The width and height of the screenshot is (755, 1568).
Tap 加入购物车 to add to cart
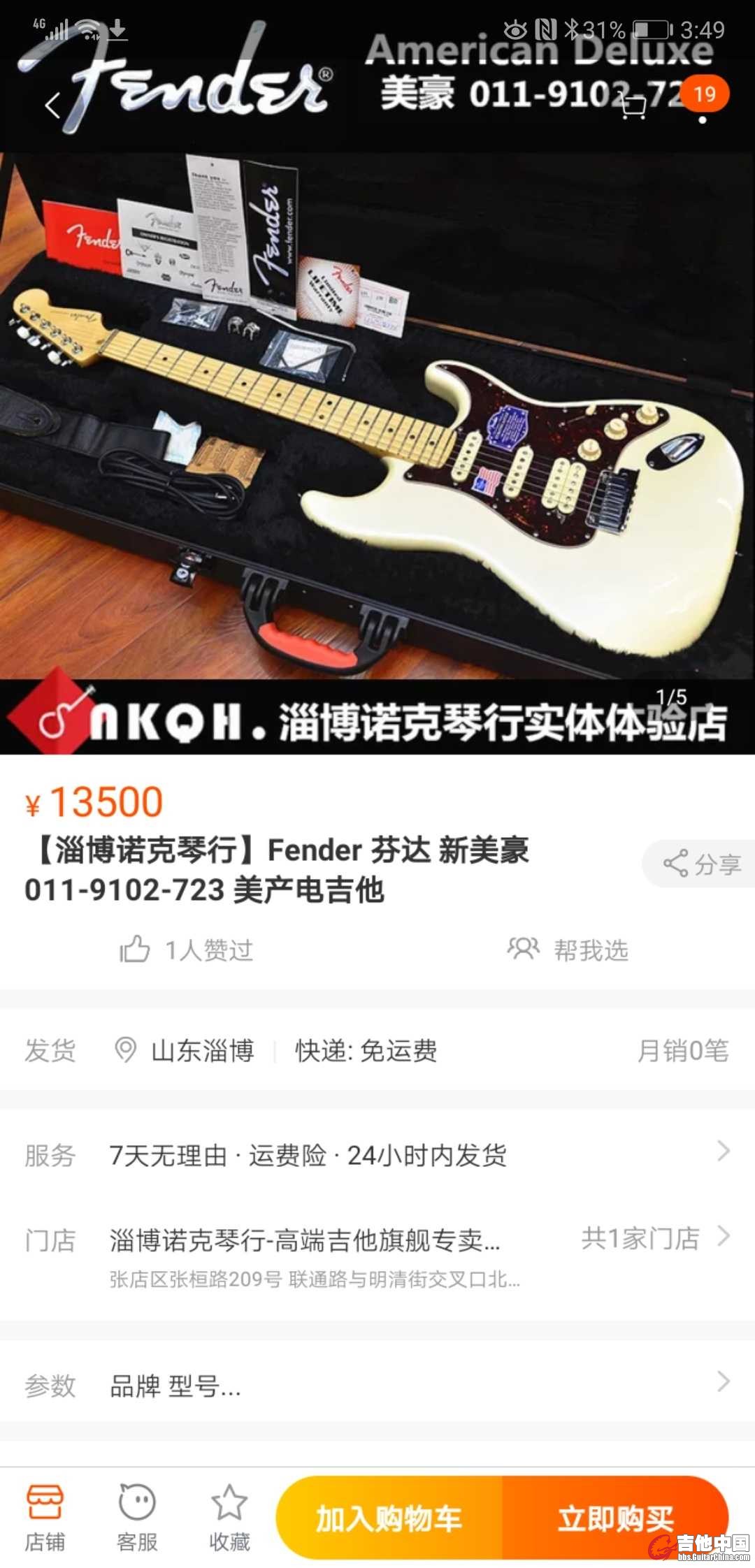point(389,1518)
